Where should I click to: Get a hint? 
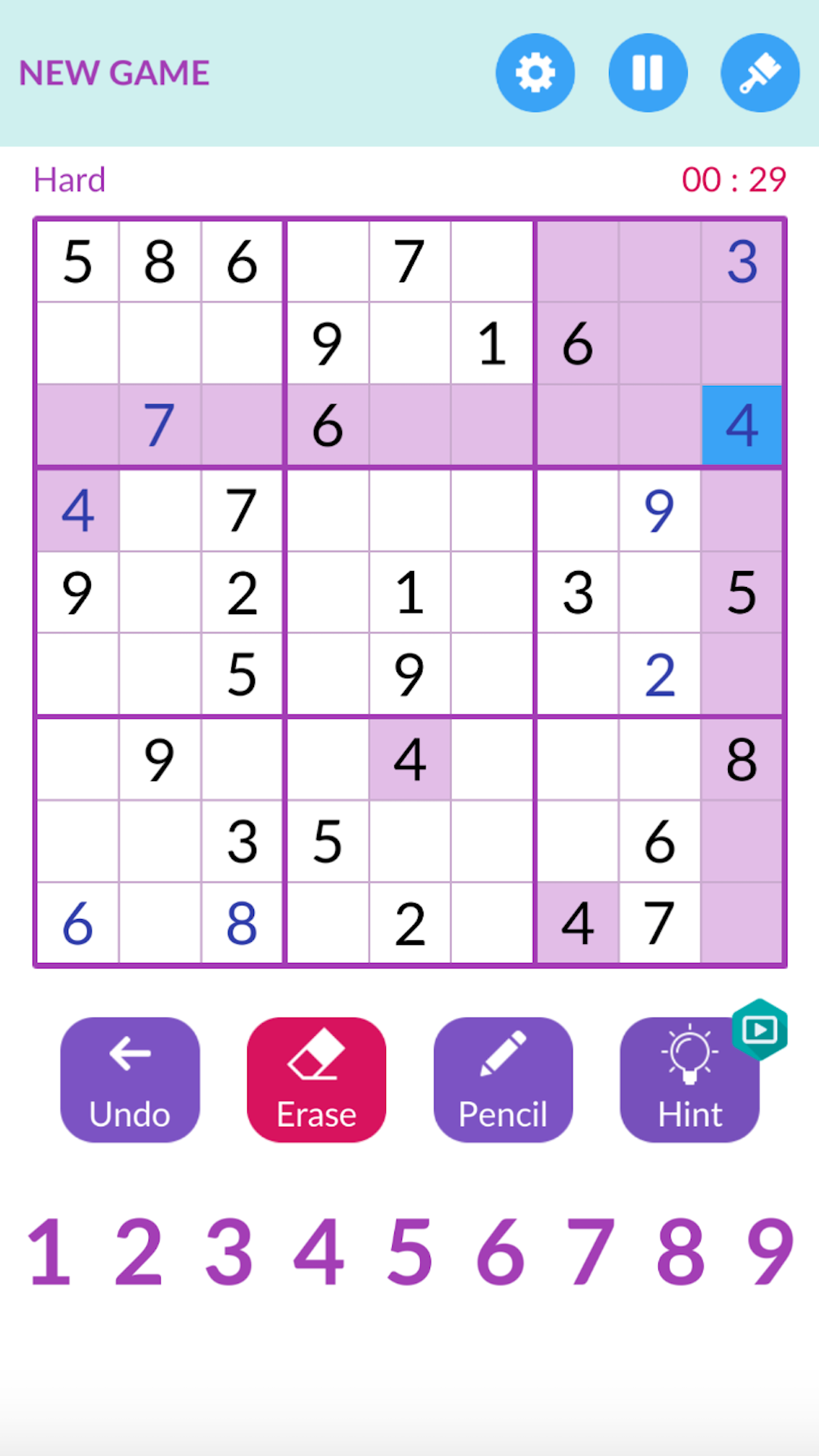click(689, 1079)
